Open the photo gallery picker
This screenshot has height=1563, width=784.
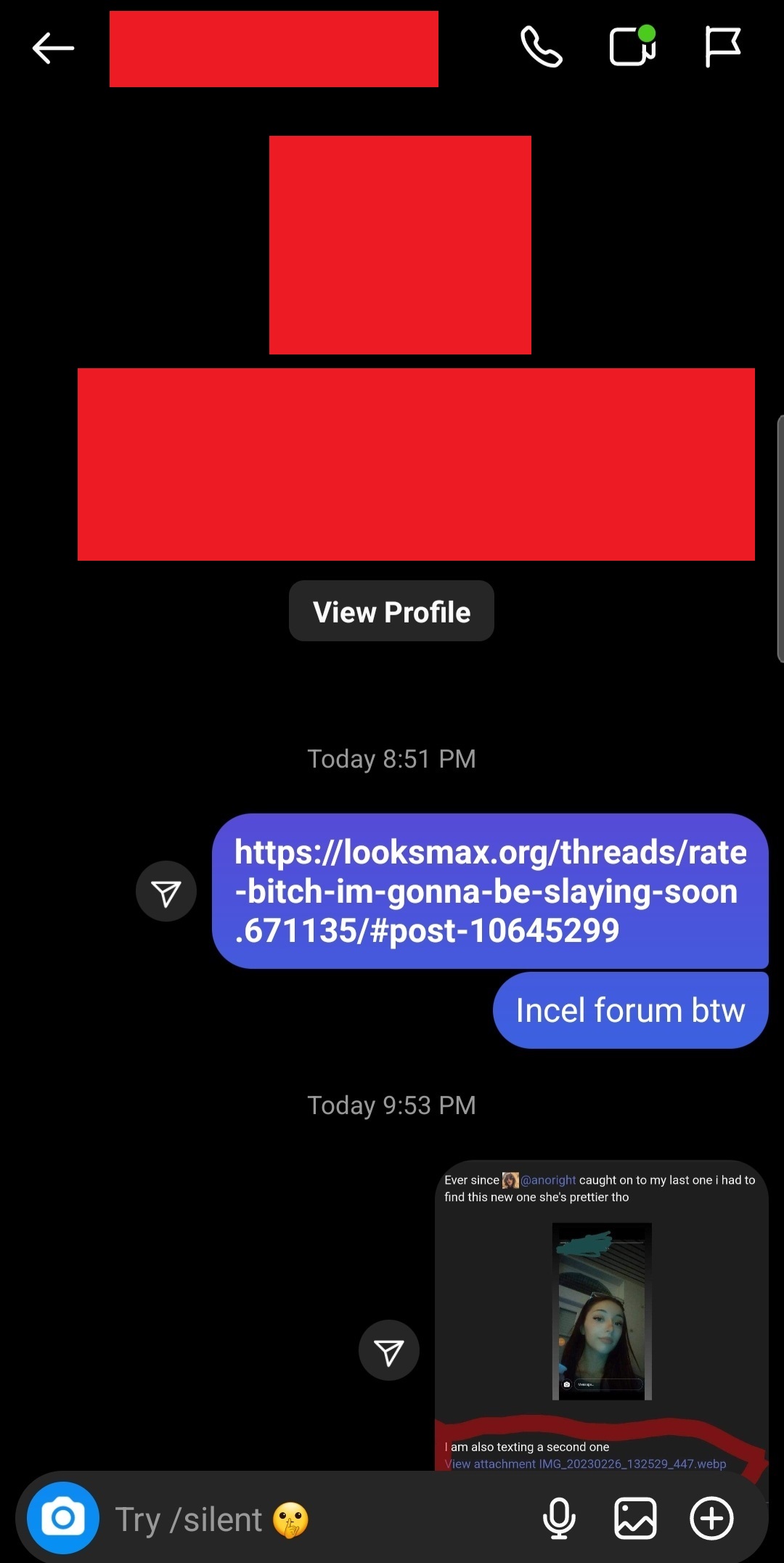(635, 1519)
